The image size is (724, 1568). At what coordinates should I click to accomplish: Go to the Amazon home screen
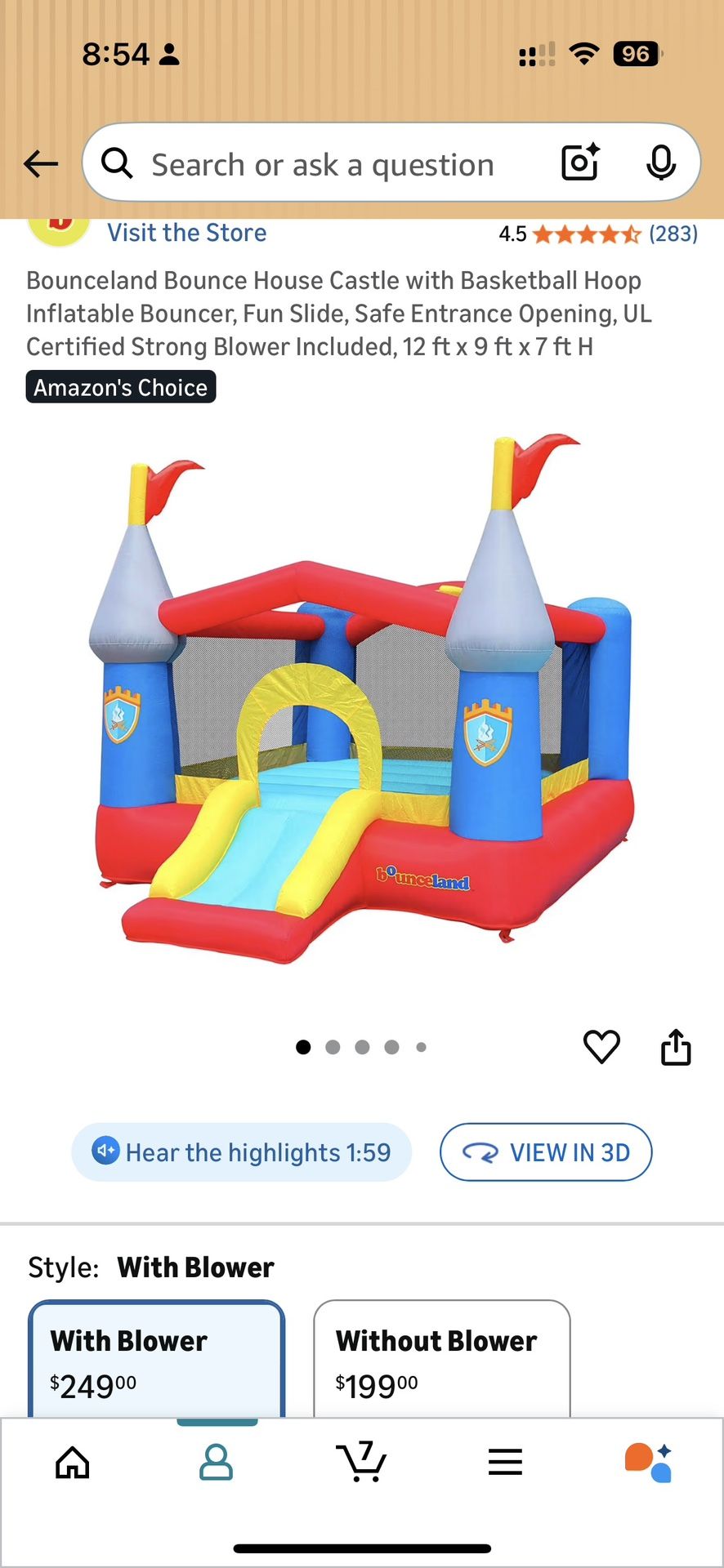pos(72,1462)
